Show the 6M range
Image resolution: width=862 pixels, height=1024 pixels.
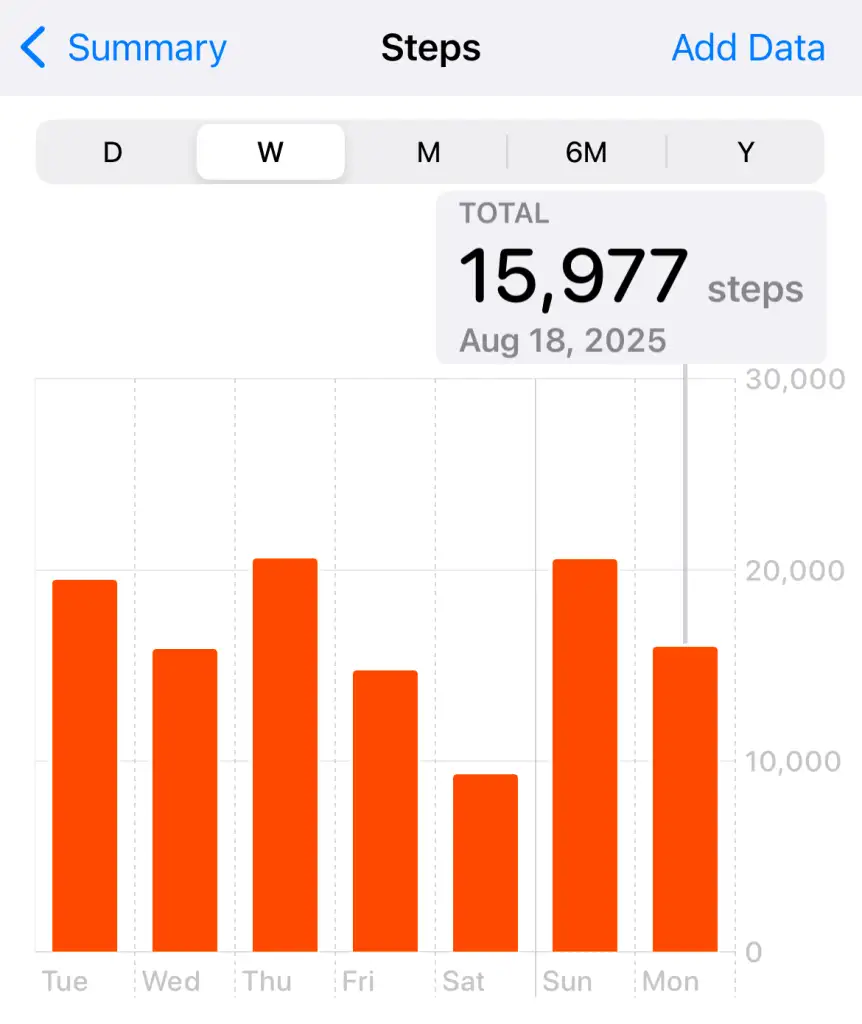tap(586, 152)
